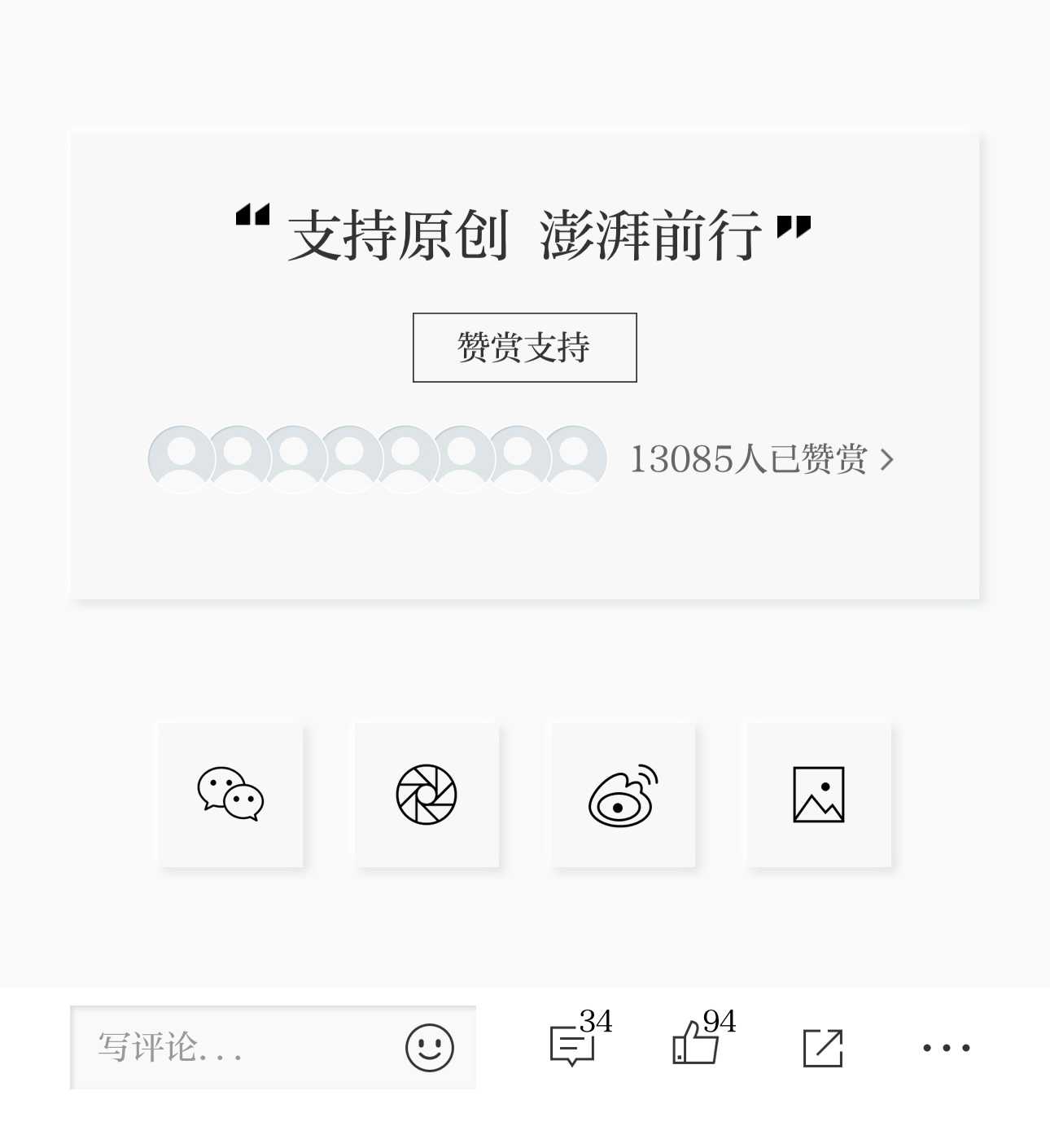The image size is (1050, 1148).
Task: Generate a share image poster
Action: point(819,795)
